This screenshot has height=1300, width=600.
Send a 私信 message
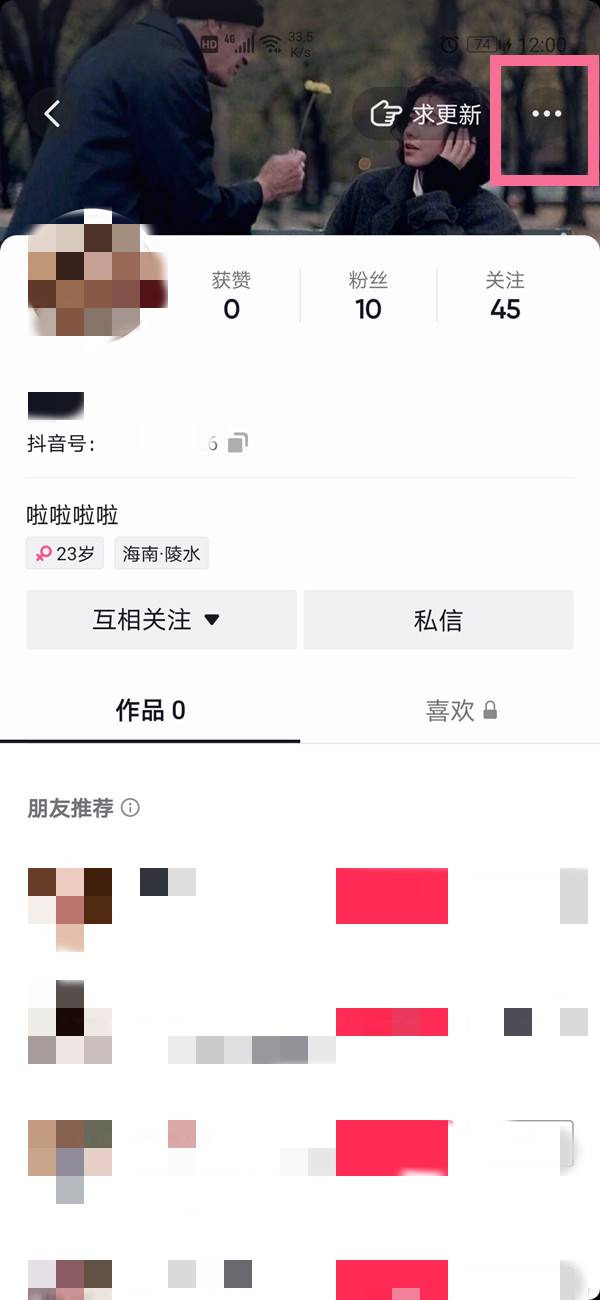438,620
